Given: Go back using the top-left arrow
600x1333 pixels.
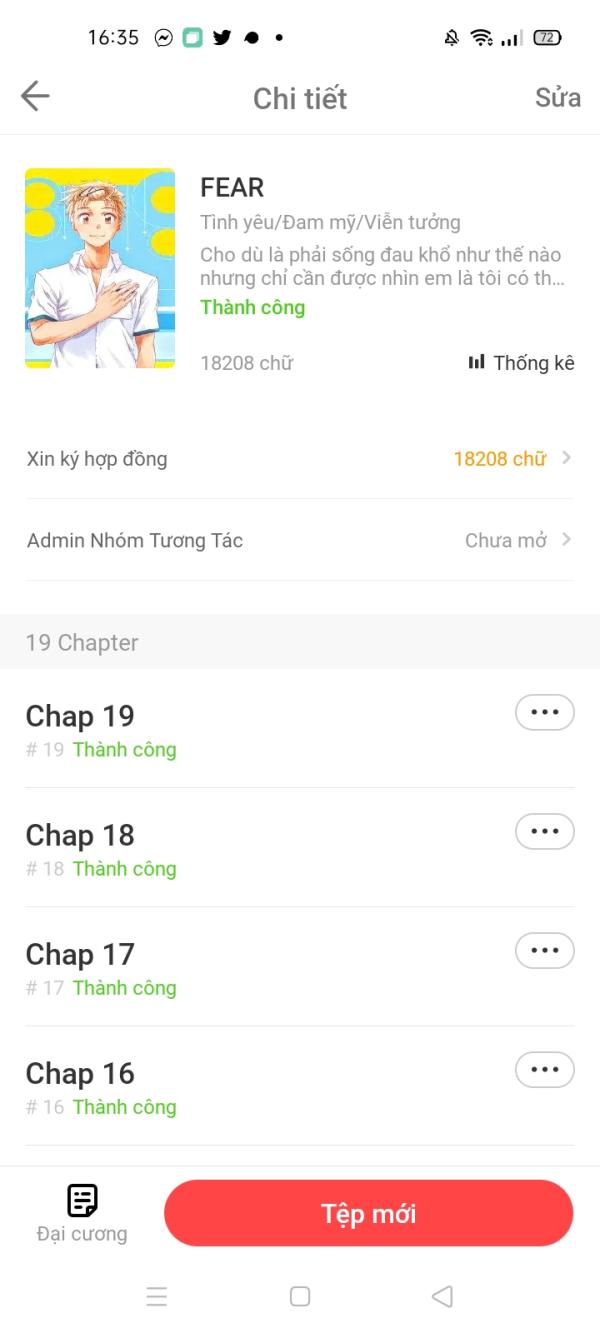Looking at the screenshot, I should (x=35, y=96).
